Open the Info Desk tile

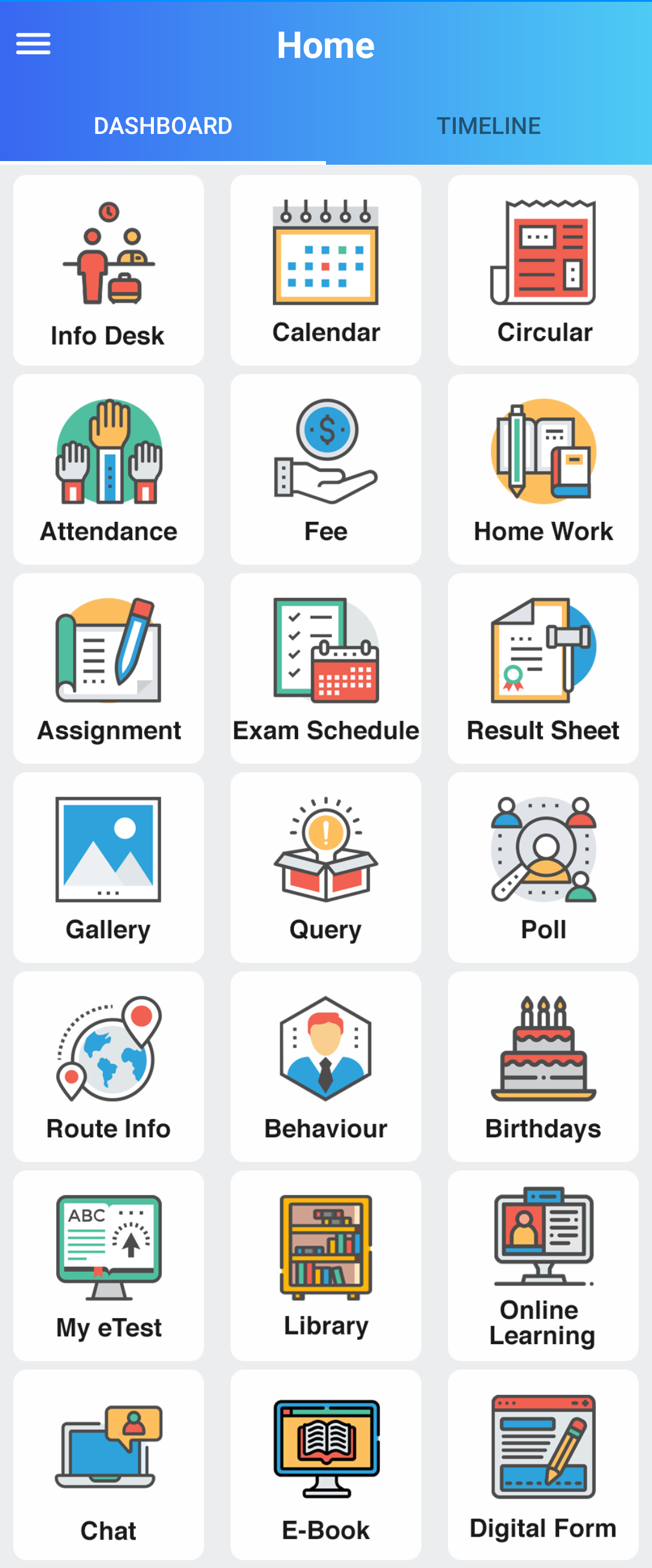pos(109,270)
